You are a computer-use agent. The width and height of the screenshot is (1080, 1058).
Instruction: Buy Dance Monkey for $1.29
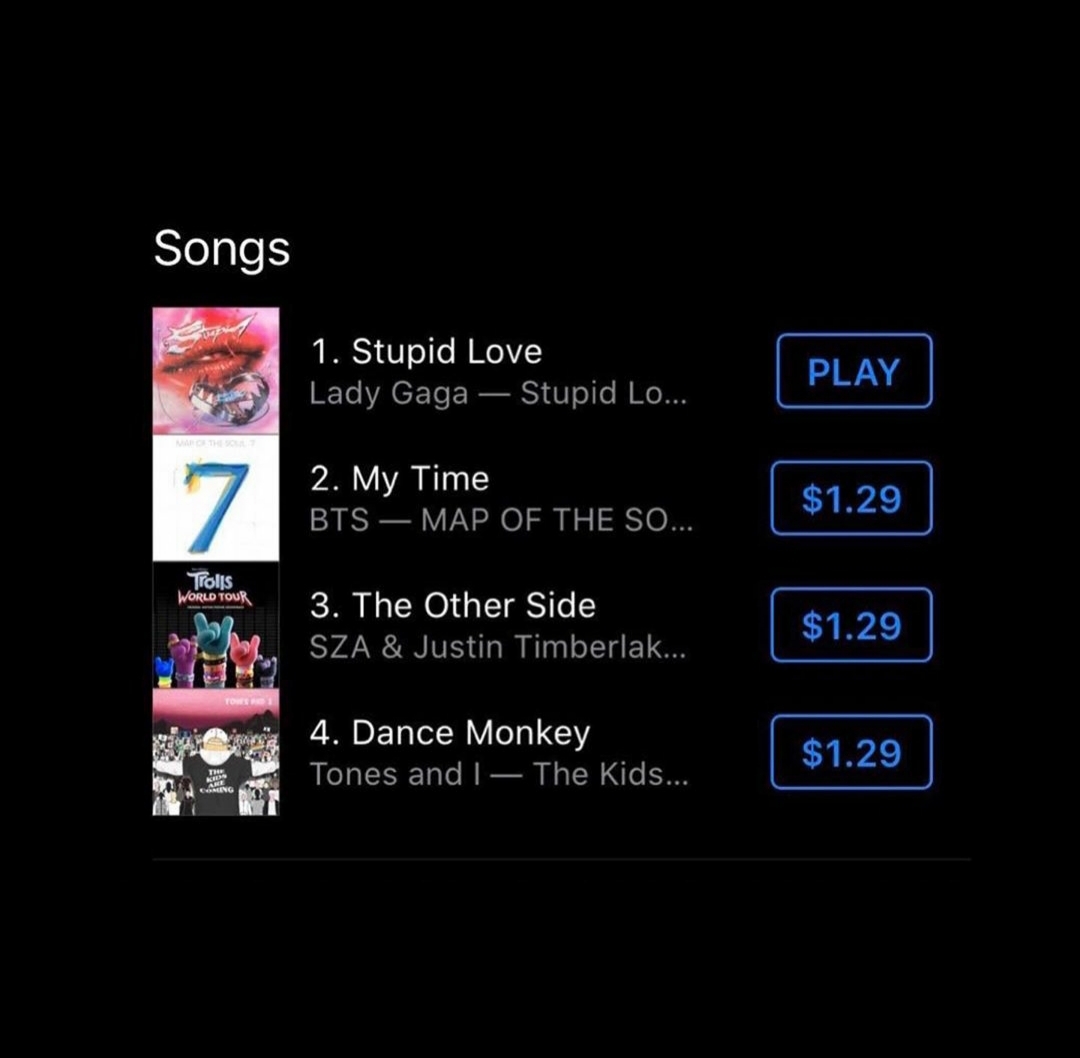pyautogui.click(x=851, y=752)
